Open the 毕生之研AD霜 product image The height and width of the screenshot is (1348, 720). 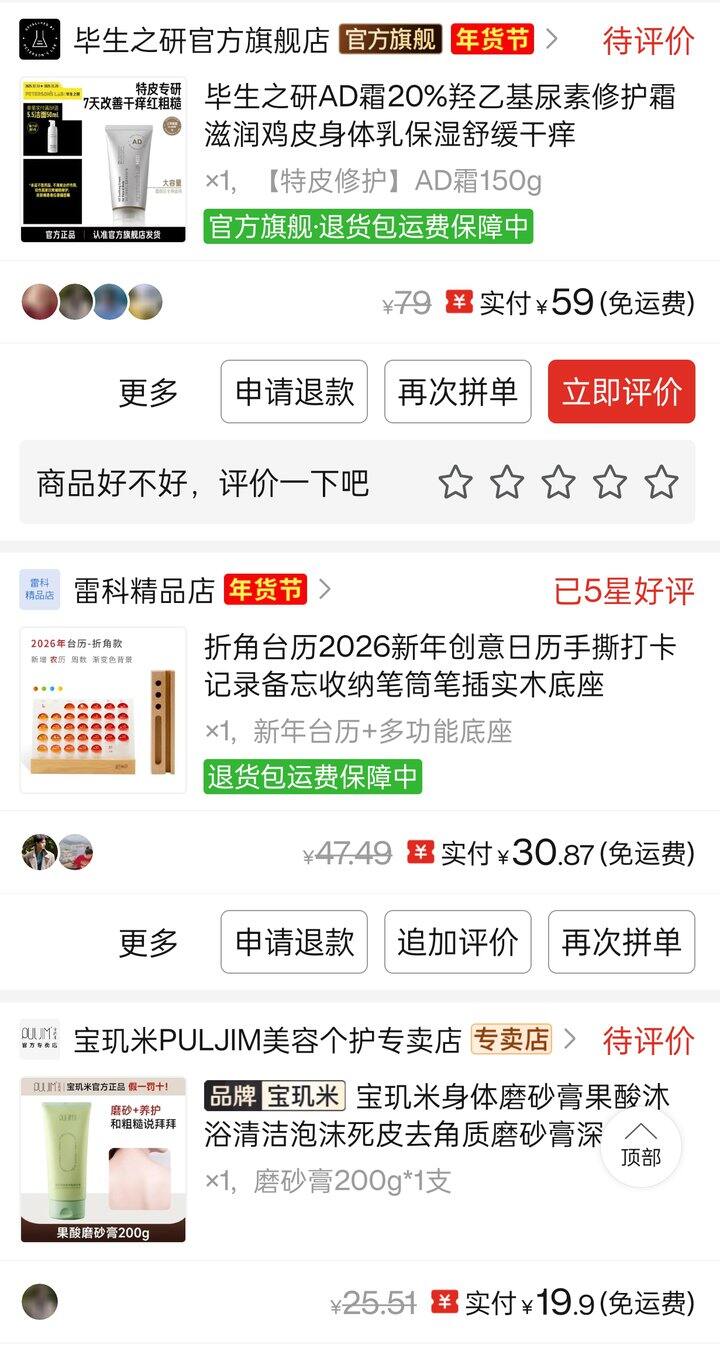(103, 160)
